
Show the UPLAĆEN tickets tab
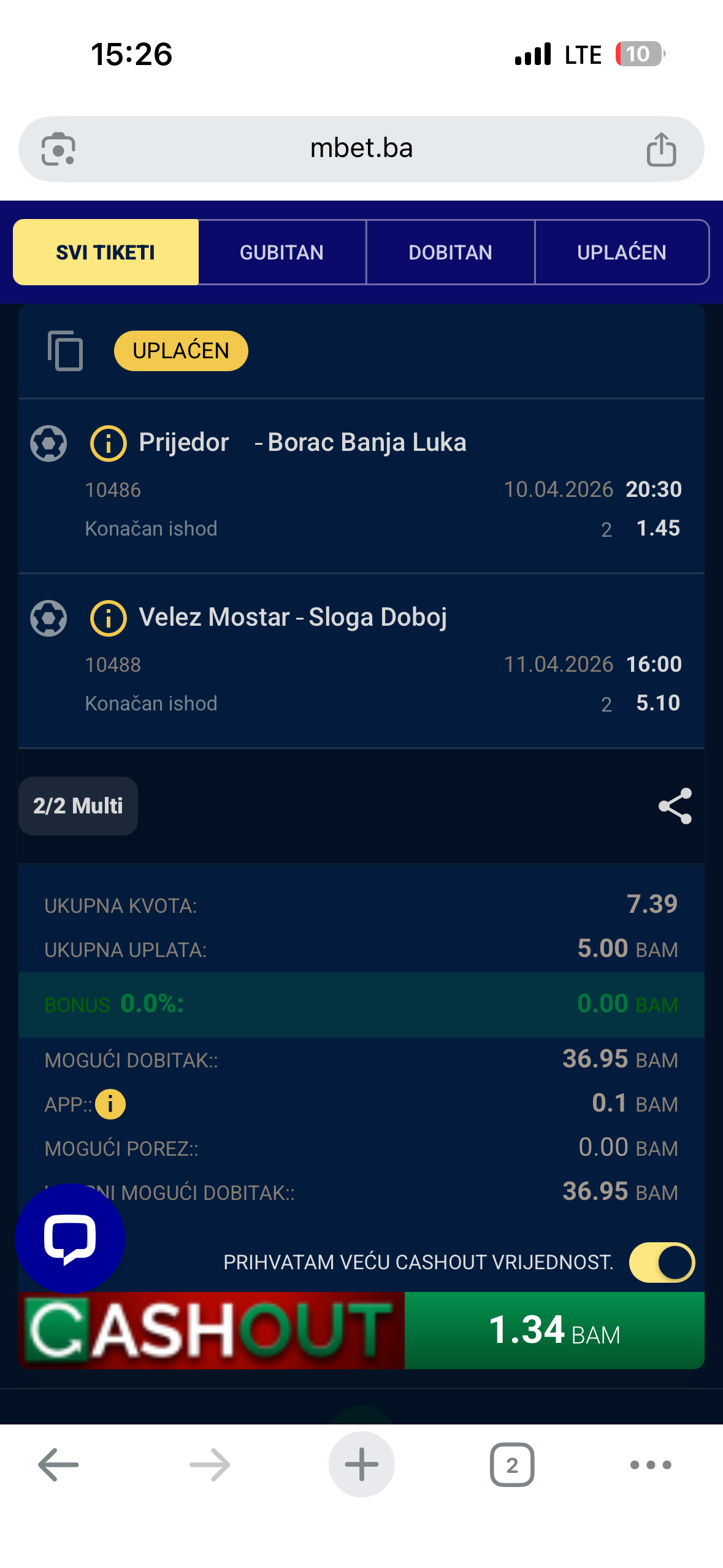(x=621, y=252)
